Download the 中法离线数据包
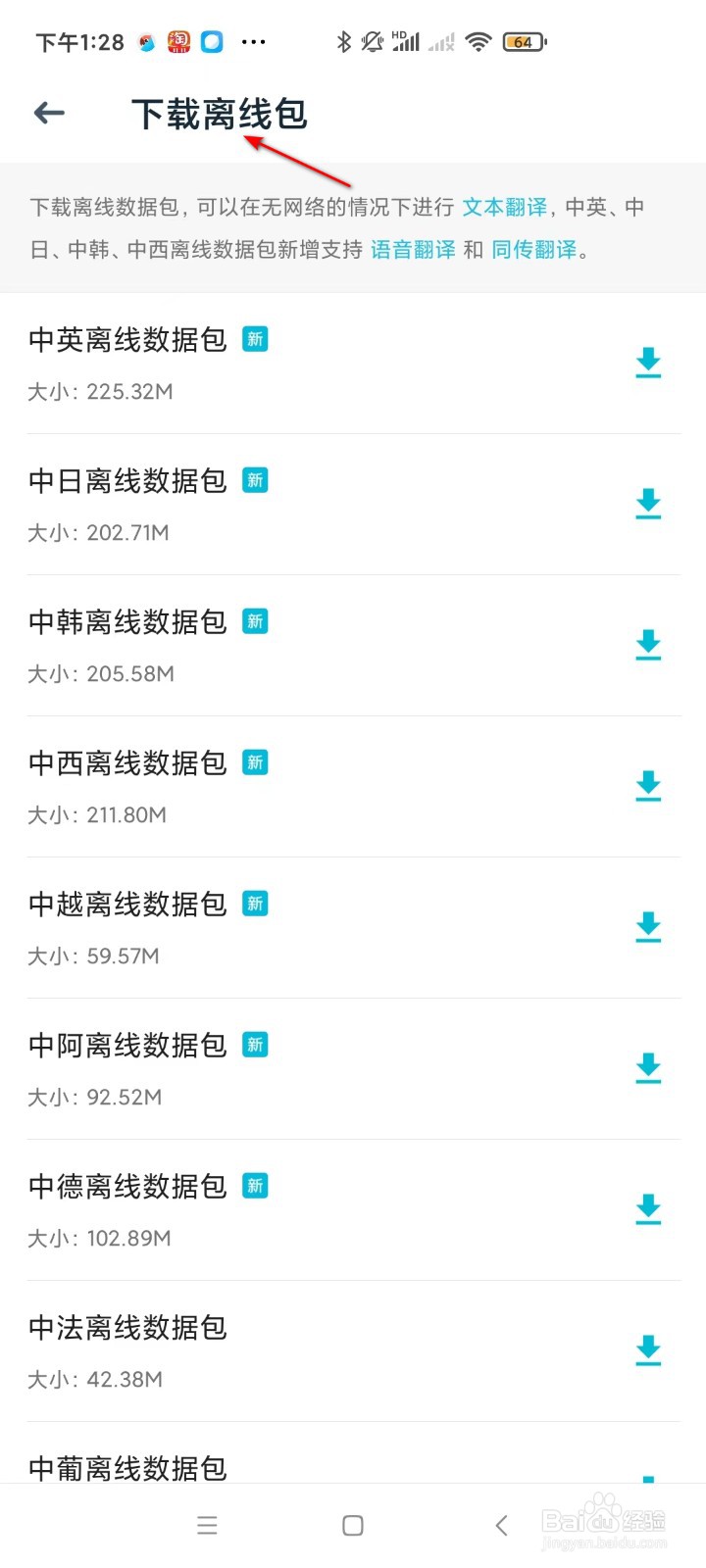This screenshot has width=706, height=1568. tap(648, 1350)
